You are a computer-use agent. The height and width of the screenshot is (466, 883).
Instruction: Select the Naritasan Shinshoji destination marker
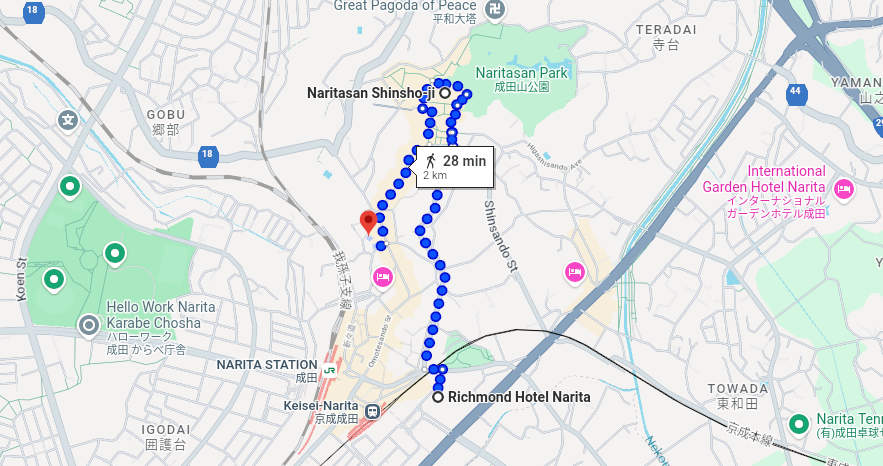(445, 93)
